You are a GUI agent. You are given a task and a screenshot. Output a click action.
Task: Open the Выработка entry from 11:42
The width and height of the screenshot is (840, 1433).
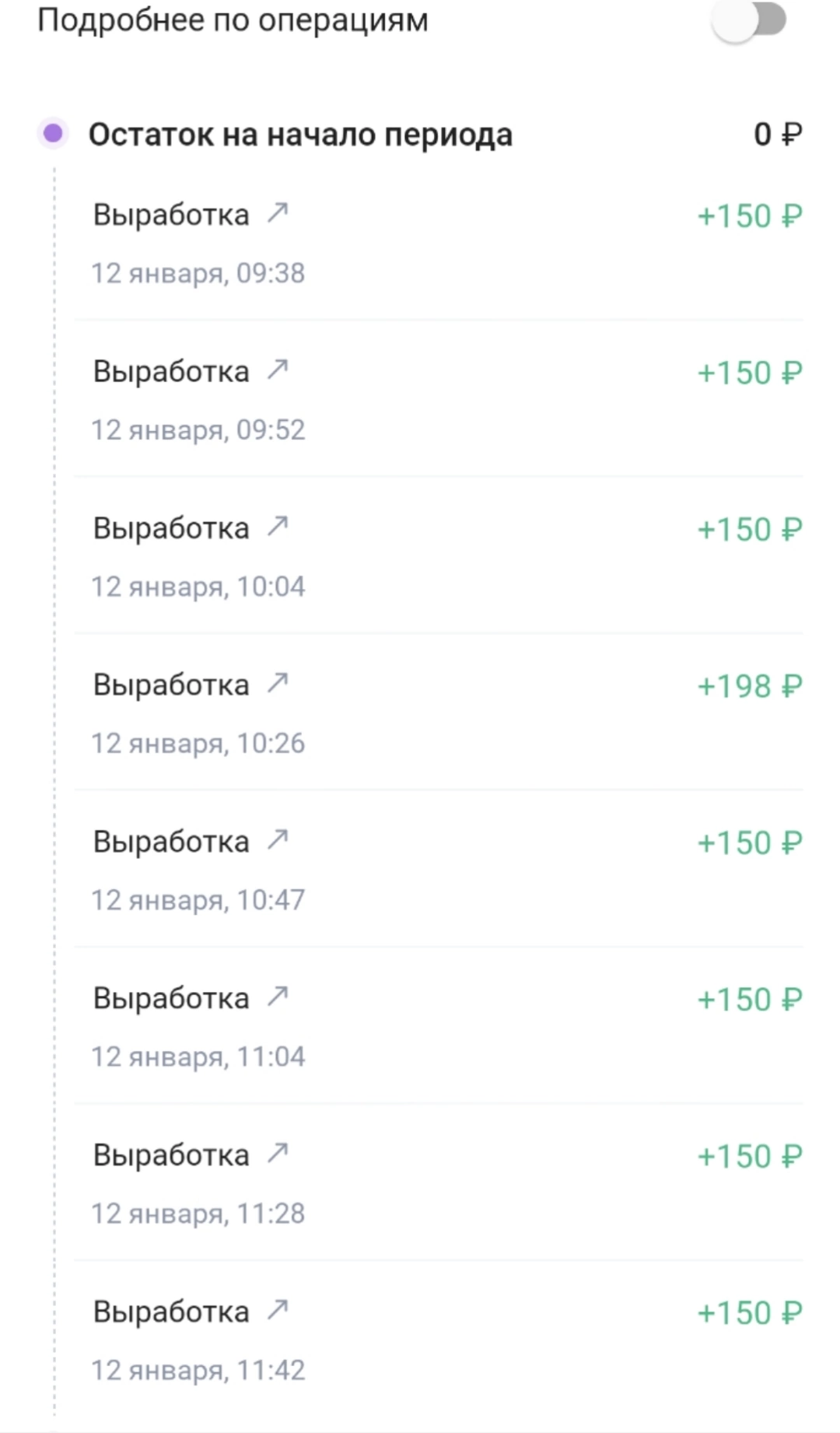click(439, 1339)
